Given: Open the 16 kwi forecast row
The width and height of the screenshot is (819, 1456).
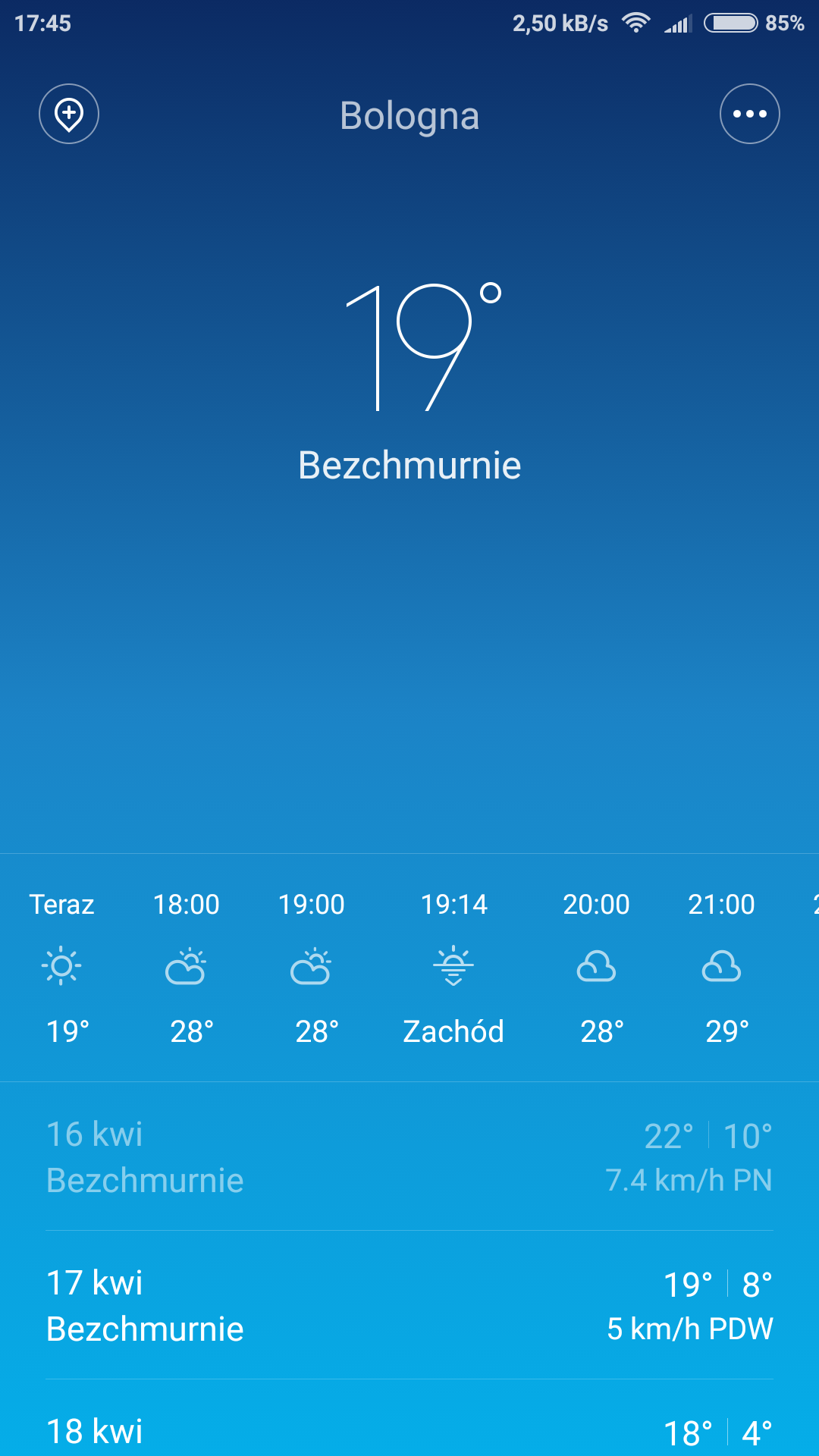Looking at the screenshot, I should pos(409,1156).
